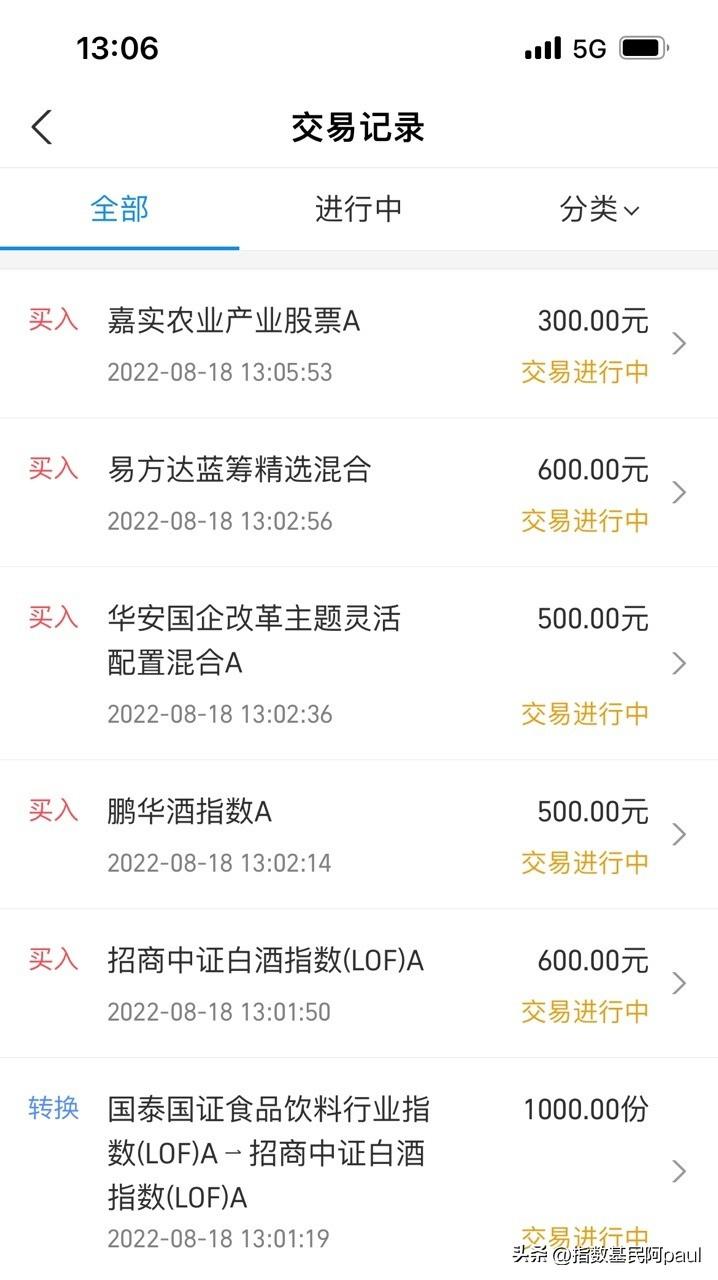Go back from 交易记录 page
The height and width of the screenshot is (1280, 718).
point(41,128)
